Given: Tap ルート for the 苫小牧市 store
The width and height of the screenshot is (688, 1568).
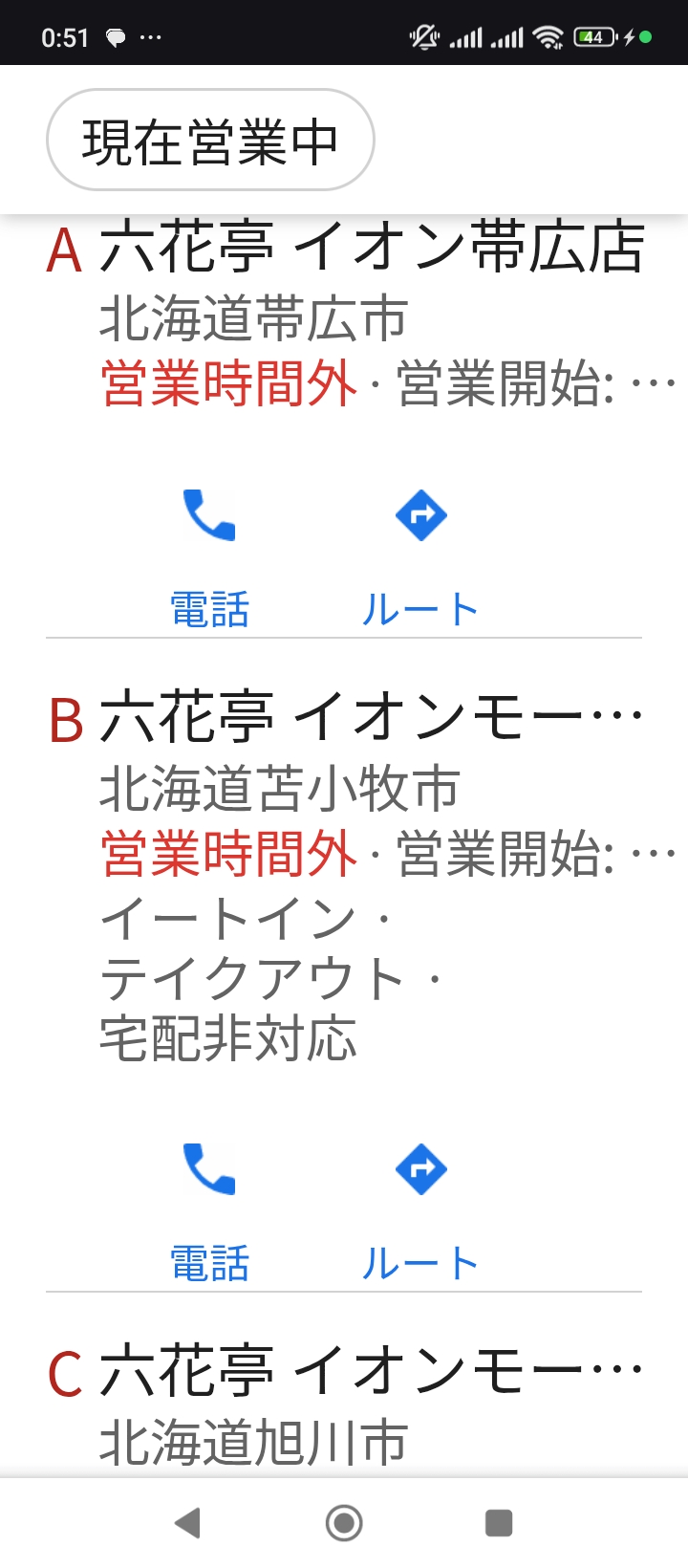Looking at the screenshot, I should (x=420, y=1209).
